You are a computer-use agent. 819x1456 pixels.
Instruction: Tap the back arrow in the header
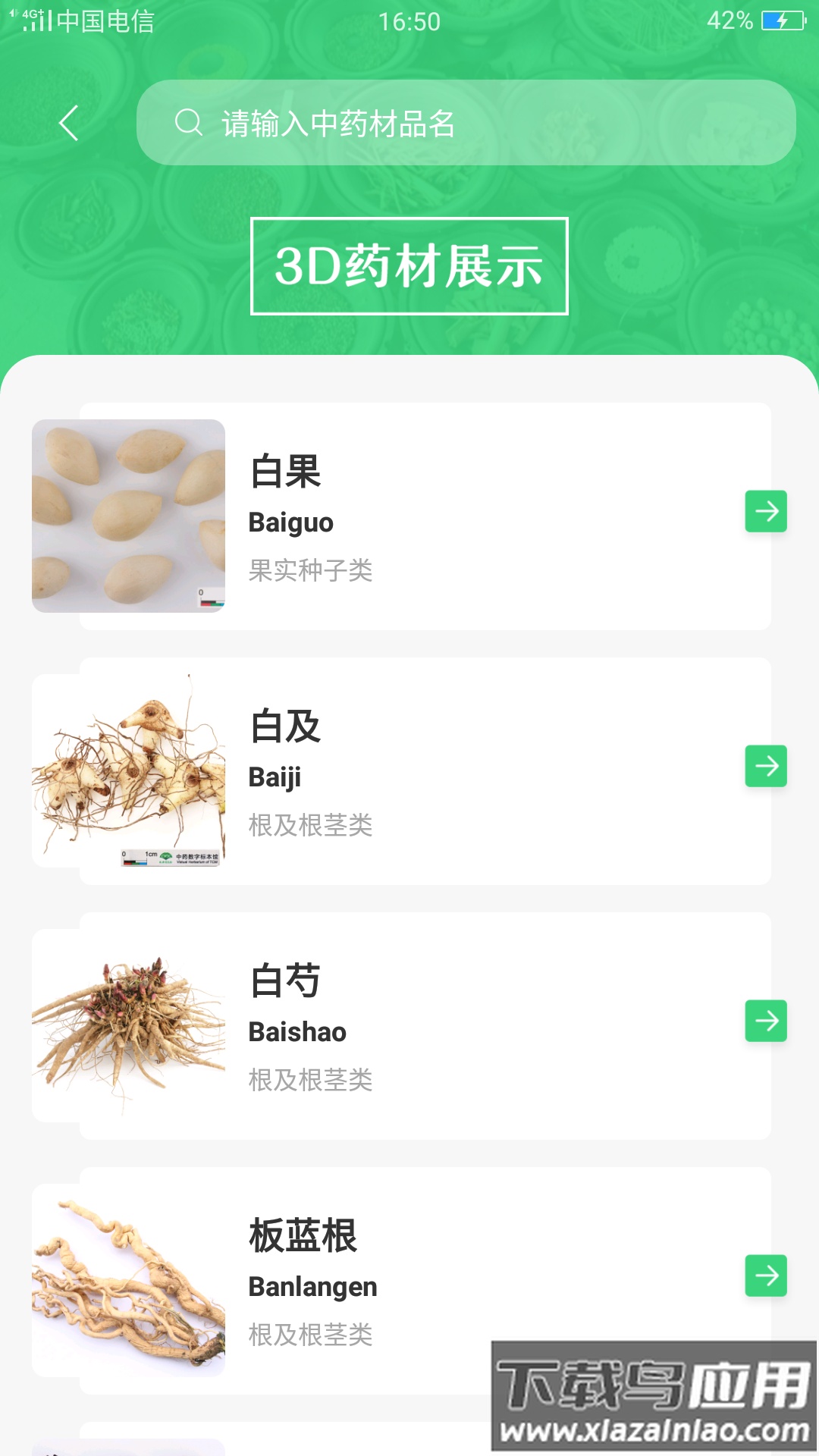pos(69,124)
